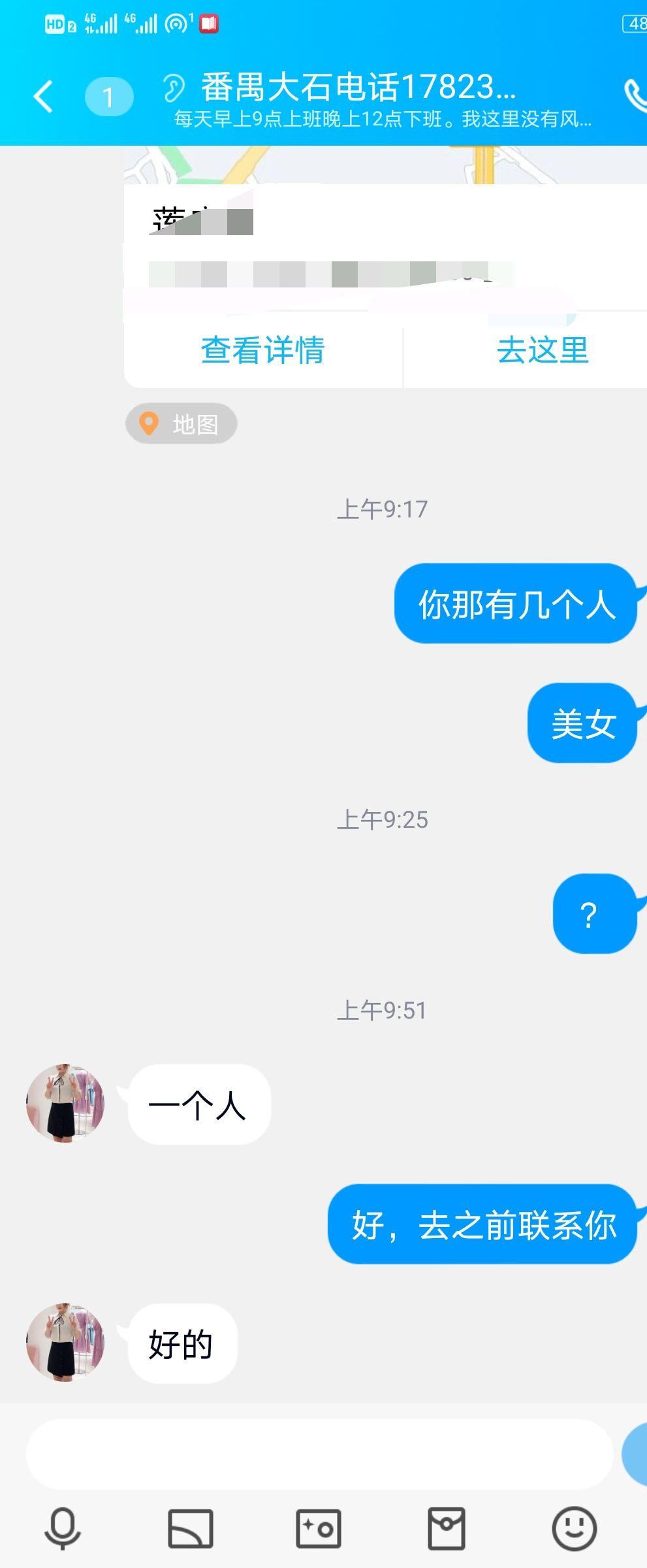Send a red packet
Screen dimensions: 647x1568
(x=447, y=1529)
